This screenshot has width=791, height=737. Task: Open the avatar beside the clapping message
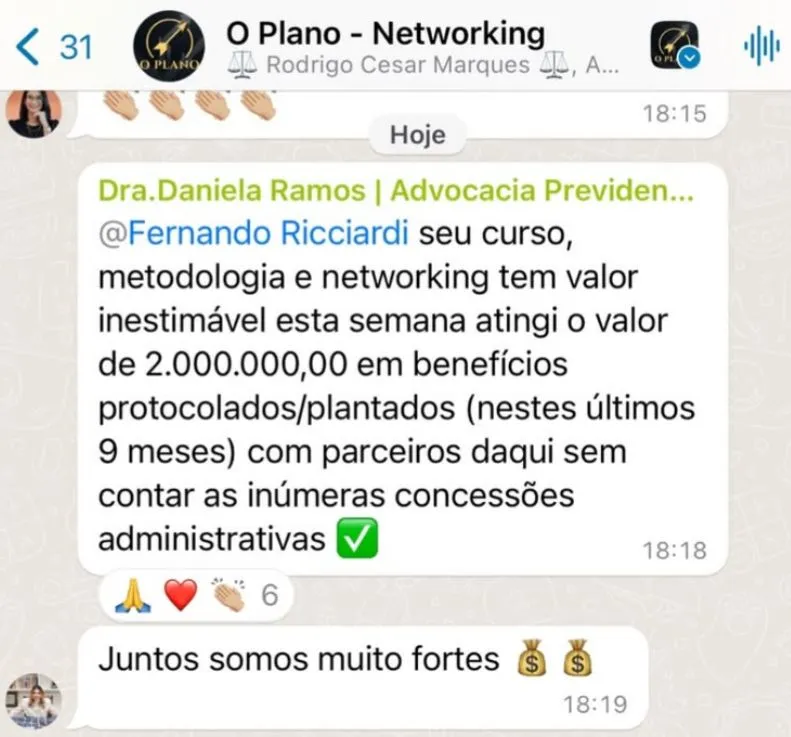[x=34, y=112]
